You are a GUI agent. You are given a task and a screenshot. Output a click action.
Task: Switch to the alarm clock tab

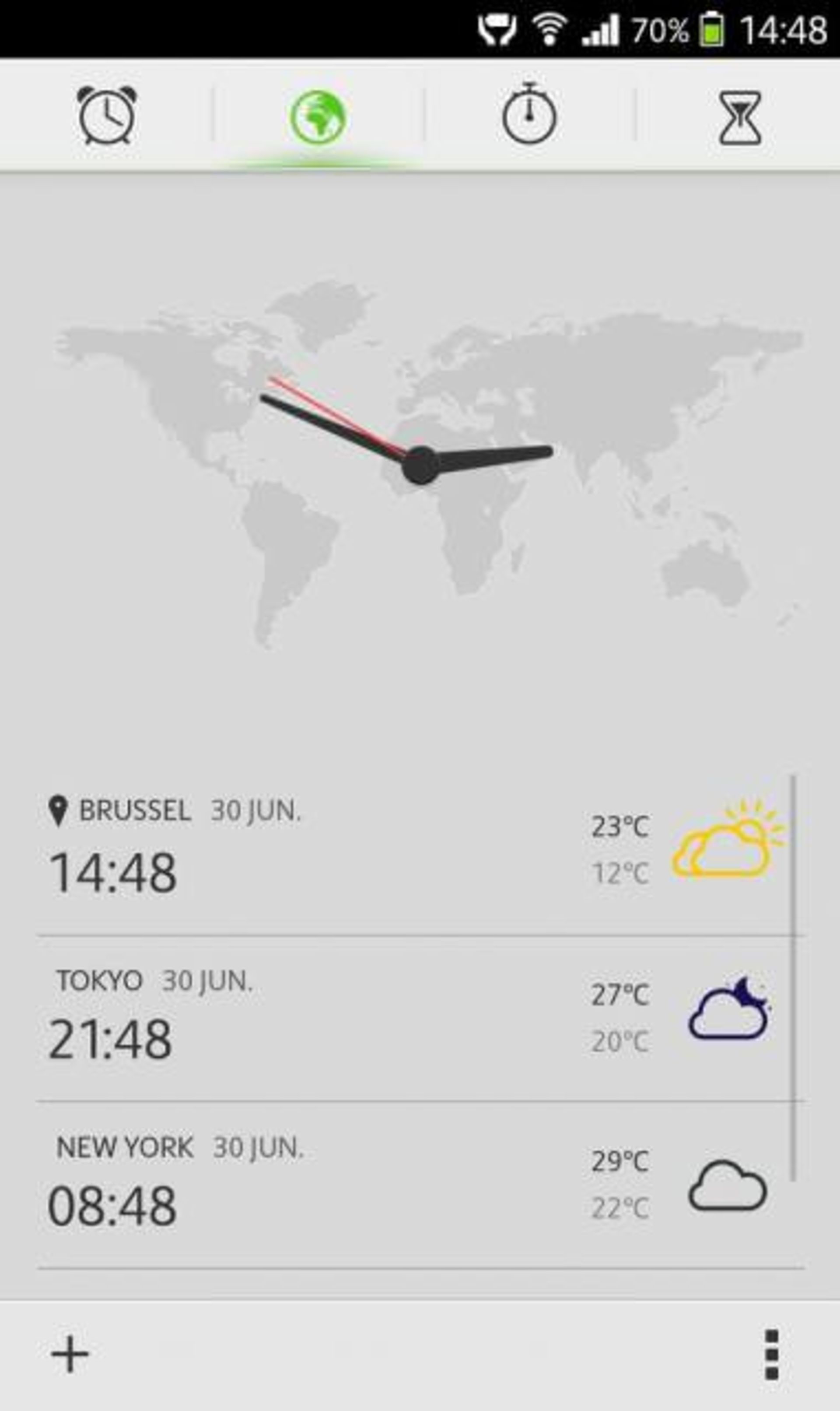tap(106, 115)
